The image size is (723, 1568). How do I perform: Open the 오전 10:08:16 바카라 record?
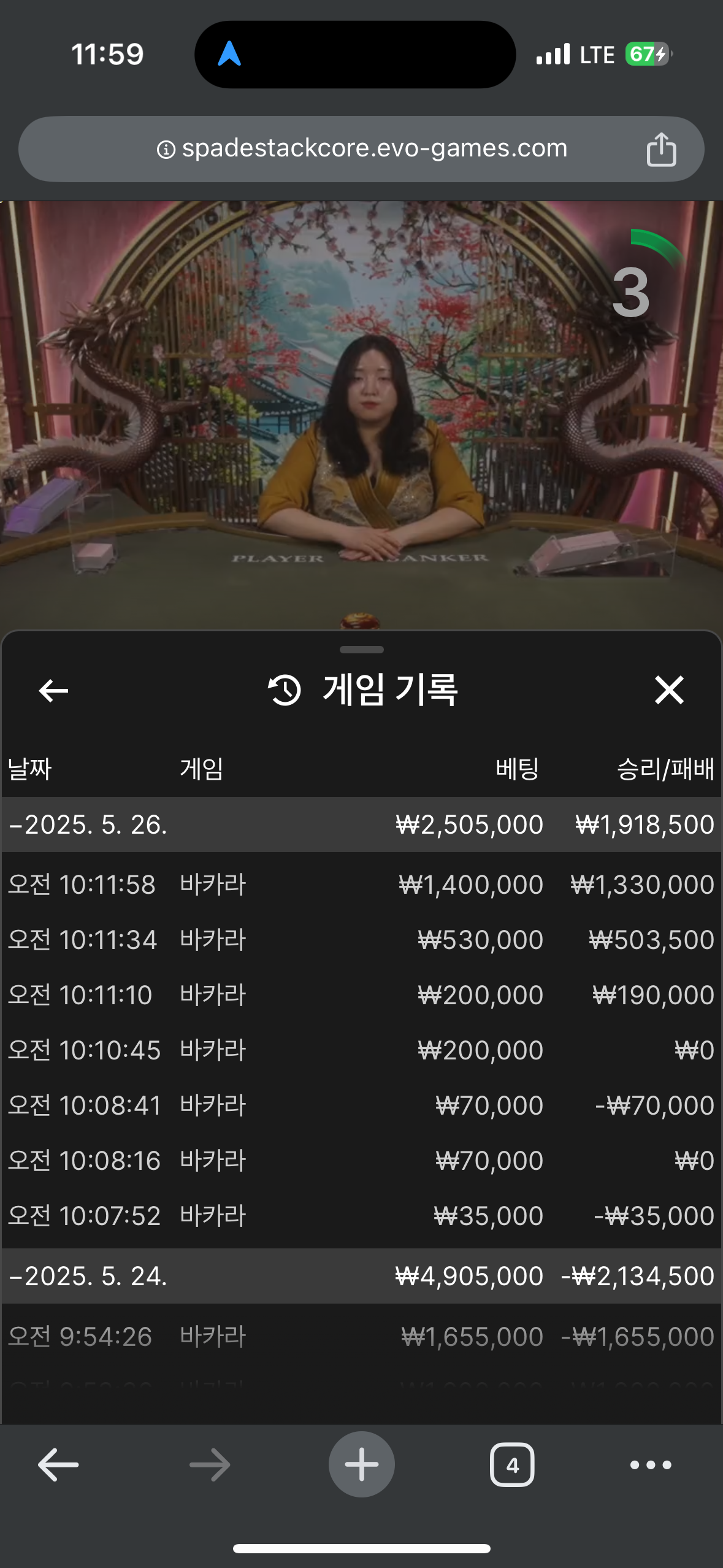[x=361, y=1161]
